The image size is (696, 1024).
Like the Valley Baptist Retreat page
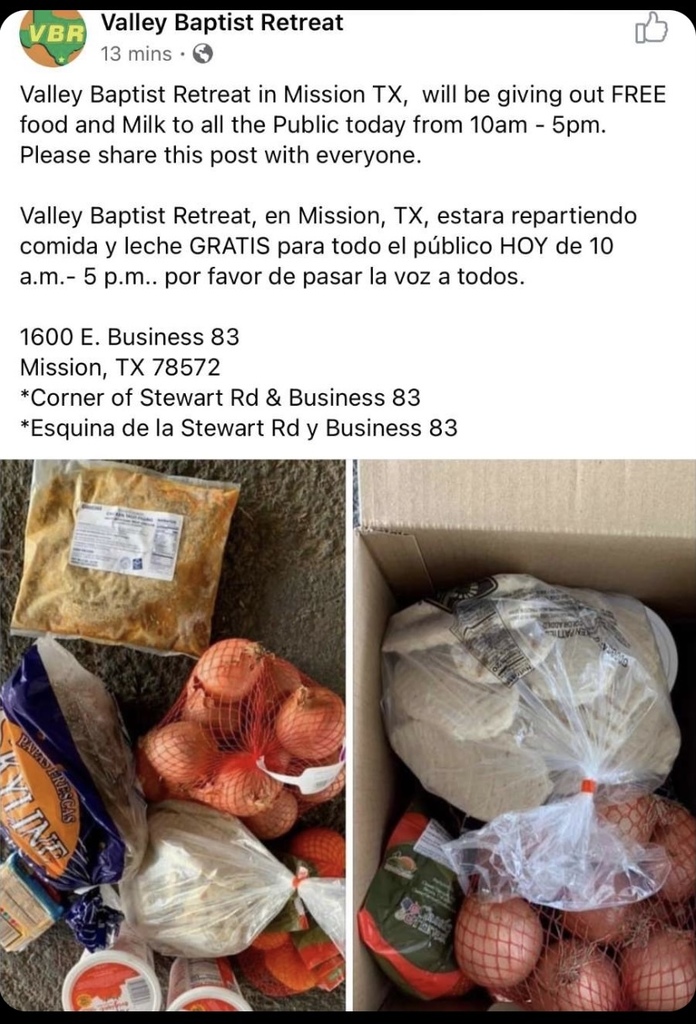(x=651, y=28)
